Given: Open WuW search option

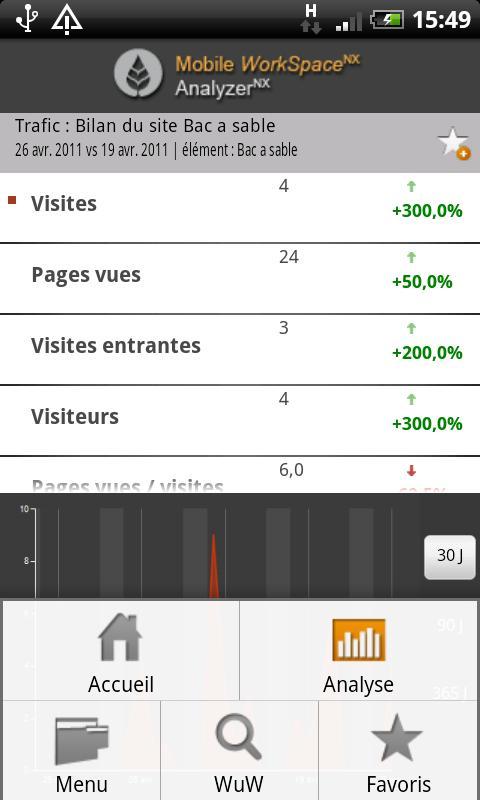Looking at the screenshot, I should click(x=239, y=751).
